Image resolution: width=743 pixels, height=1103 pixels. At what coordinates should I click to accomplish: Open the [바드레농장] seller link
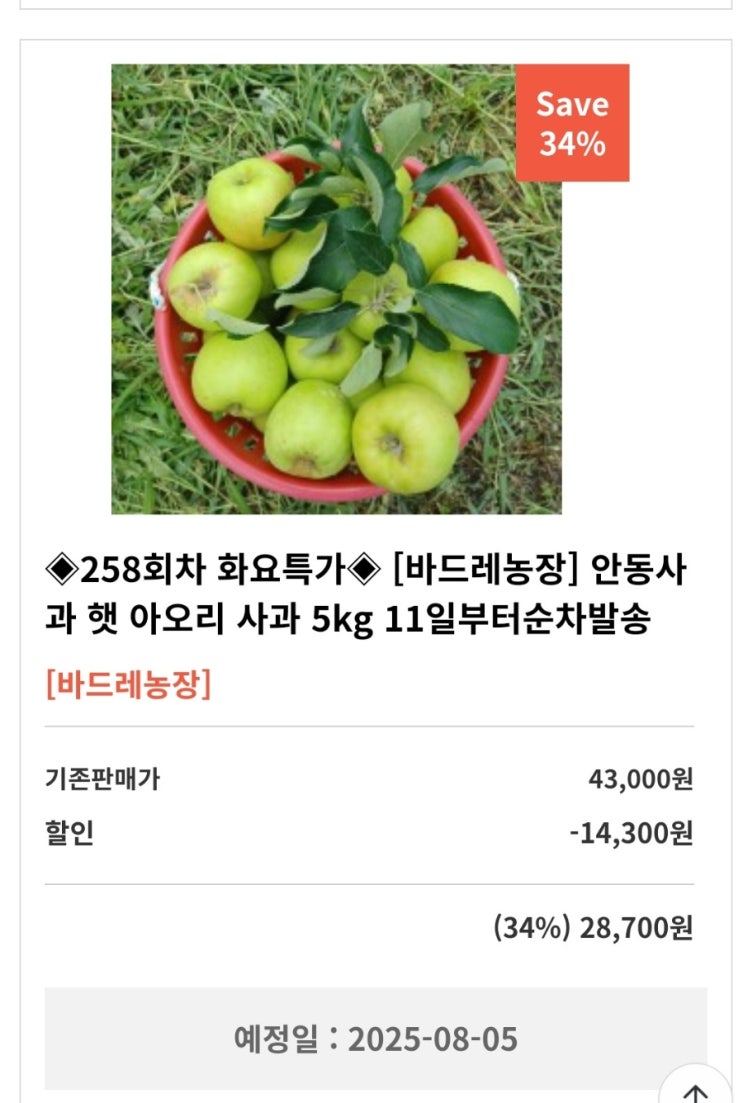(x=128, y=686)
